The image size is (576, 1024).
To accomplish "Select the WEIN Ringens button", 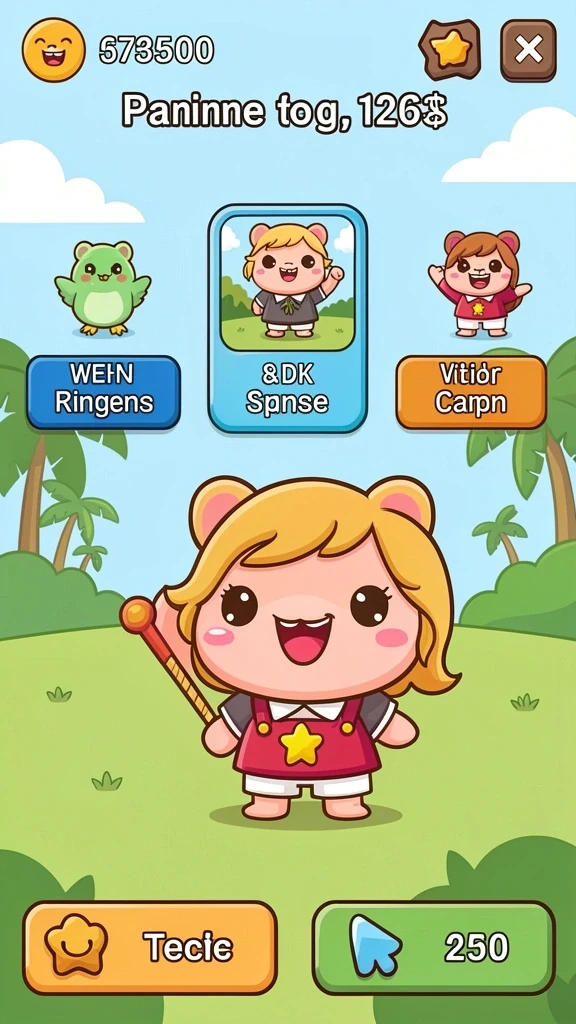I will tap(103, 392).
